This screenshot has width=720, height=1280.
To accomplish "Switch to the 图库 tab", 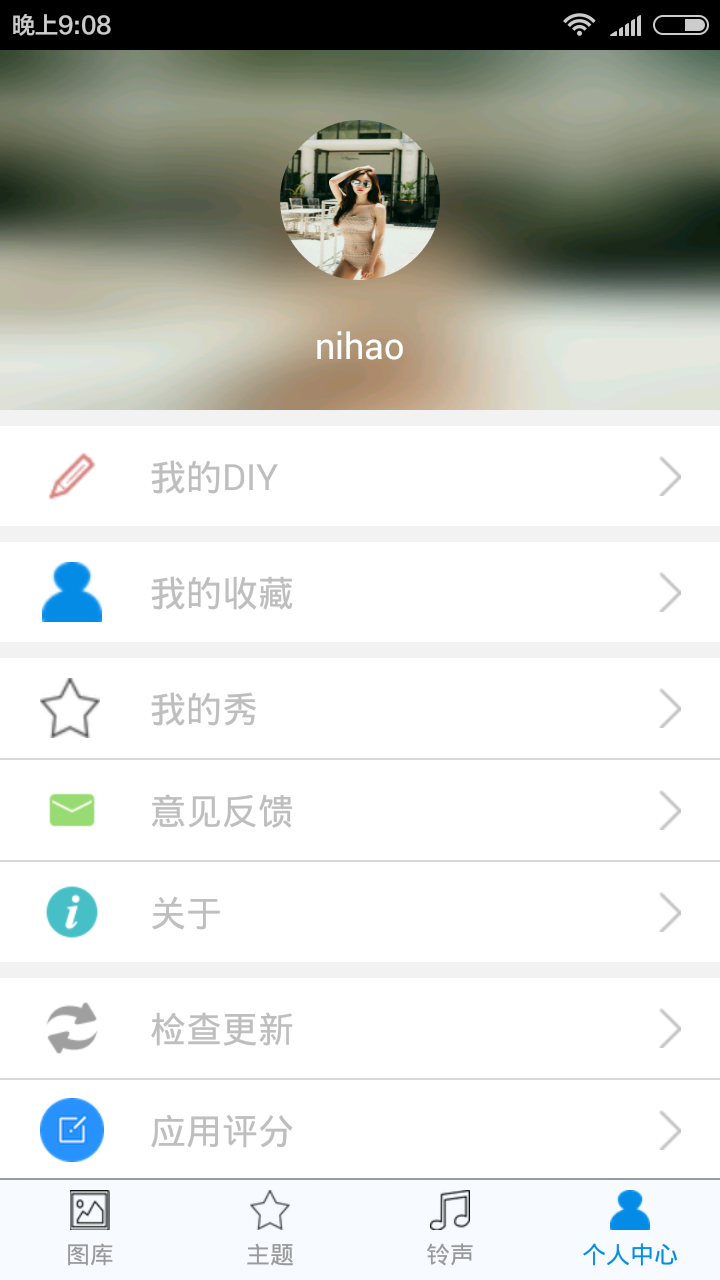I will [x=90, y=1229].
